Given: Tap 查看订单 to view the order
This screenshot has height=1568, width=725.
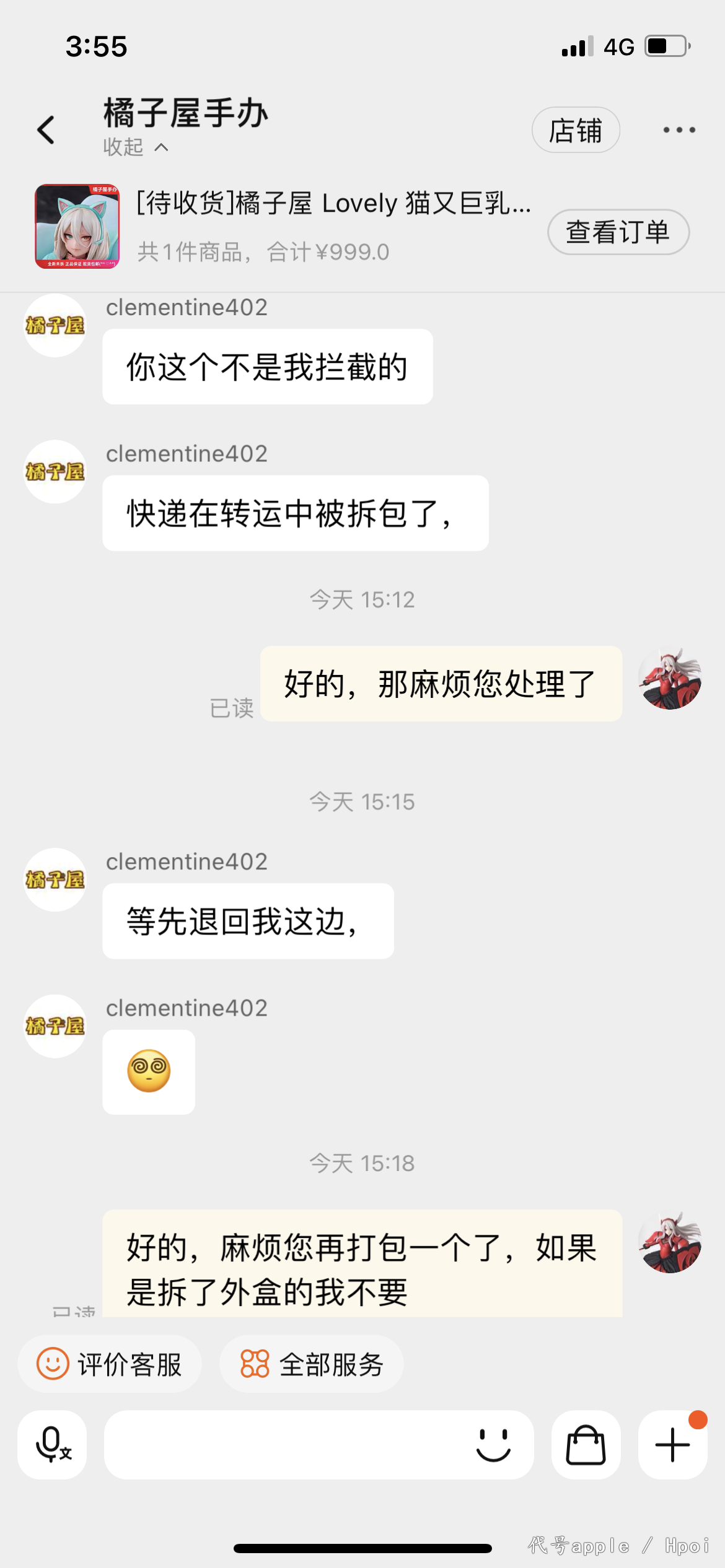Looking at the screenshot, I should 618,232.
